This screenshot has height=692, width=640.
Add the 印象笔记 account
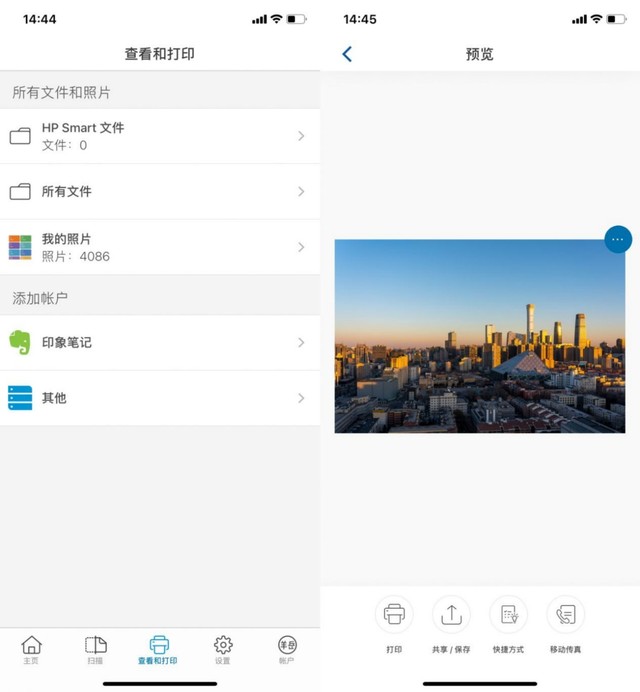pos(160,342)
